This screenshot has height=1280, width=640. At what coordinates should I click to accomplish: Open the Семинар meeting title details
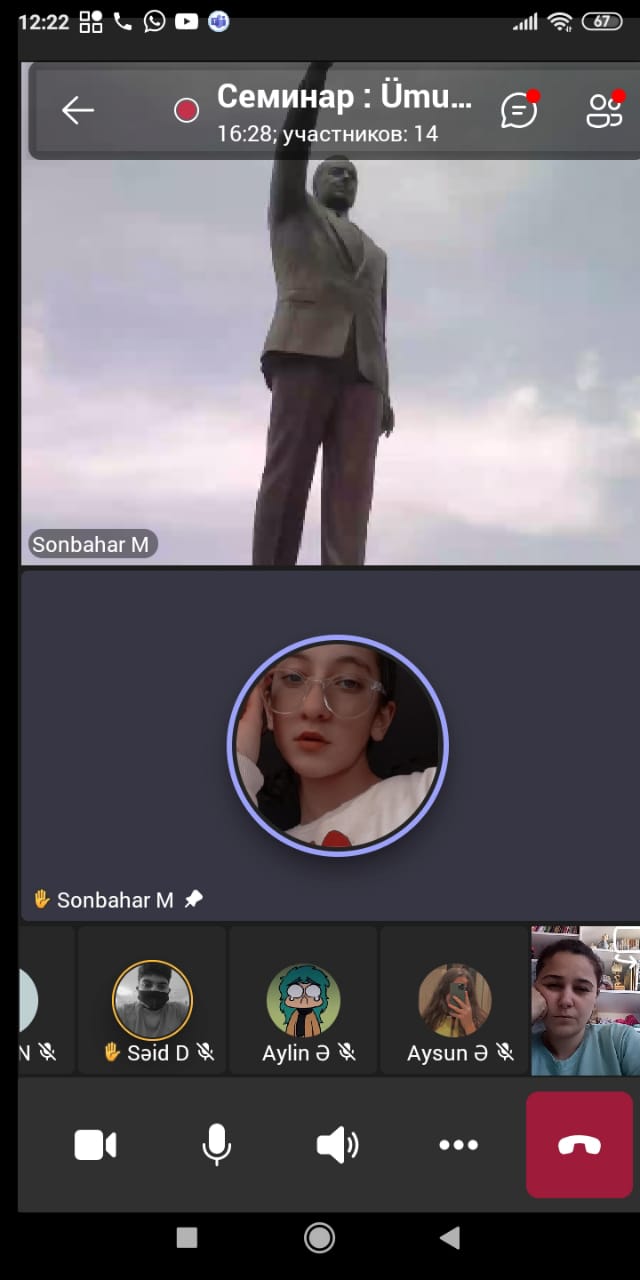pyautogui.click(x=344, y=110)
